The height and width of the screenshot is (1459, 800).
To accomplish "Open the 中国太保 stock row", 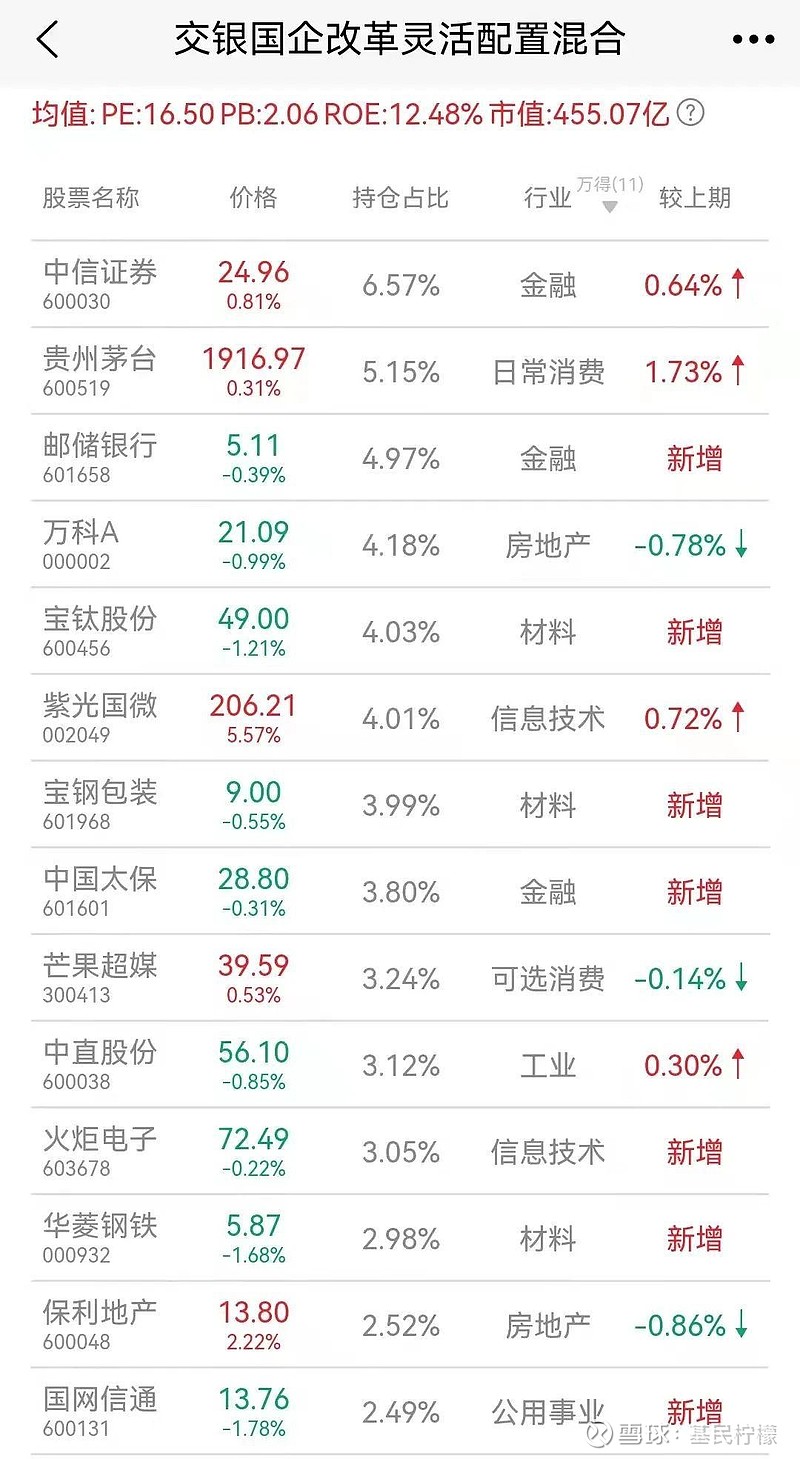I will coord(400,892).
